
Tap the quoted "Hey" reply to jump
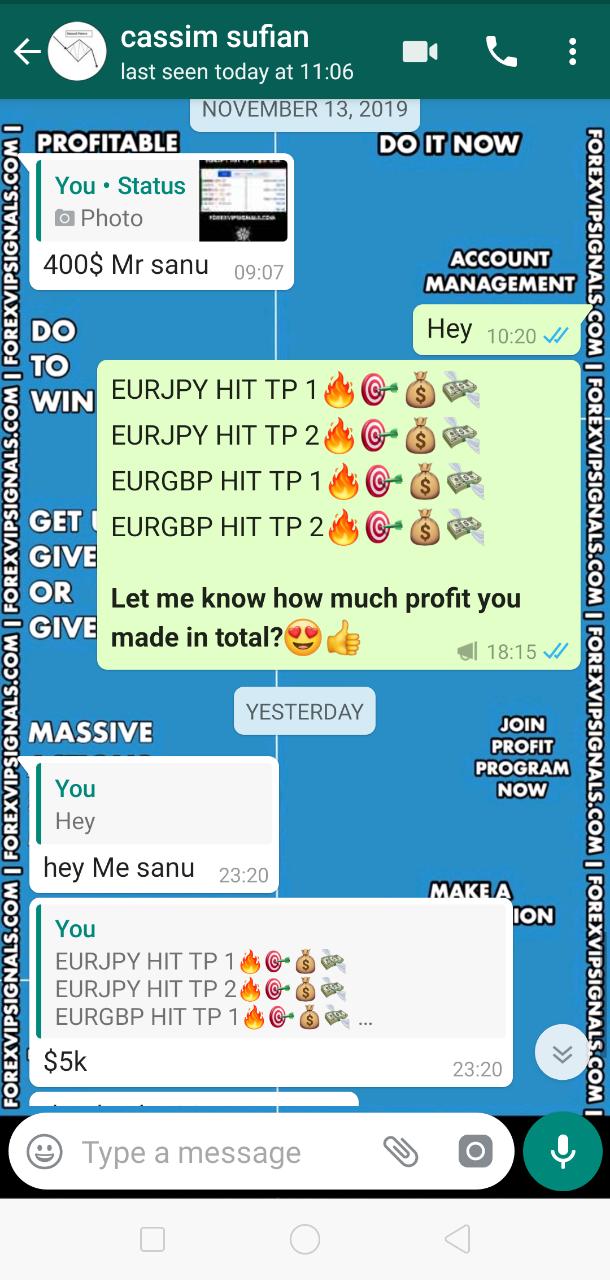point(155,806)
